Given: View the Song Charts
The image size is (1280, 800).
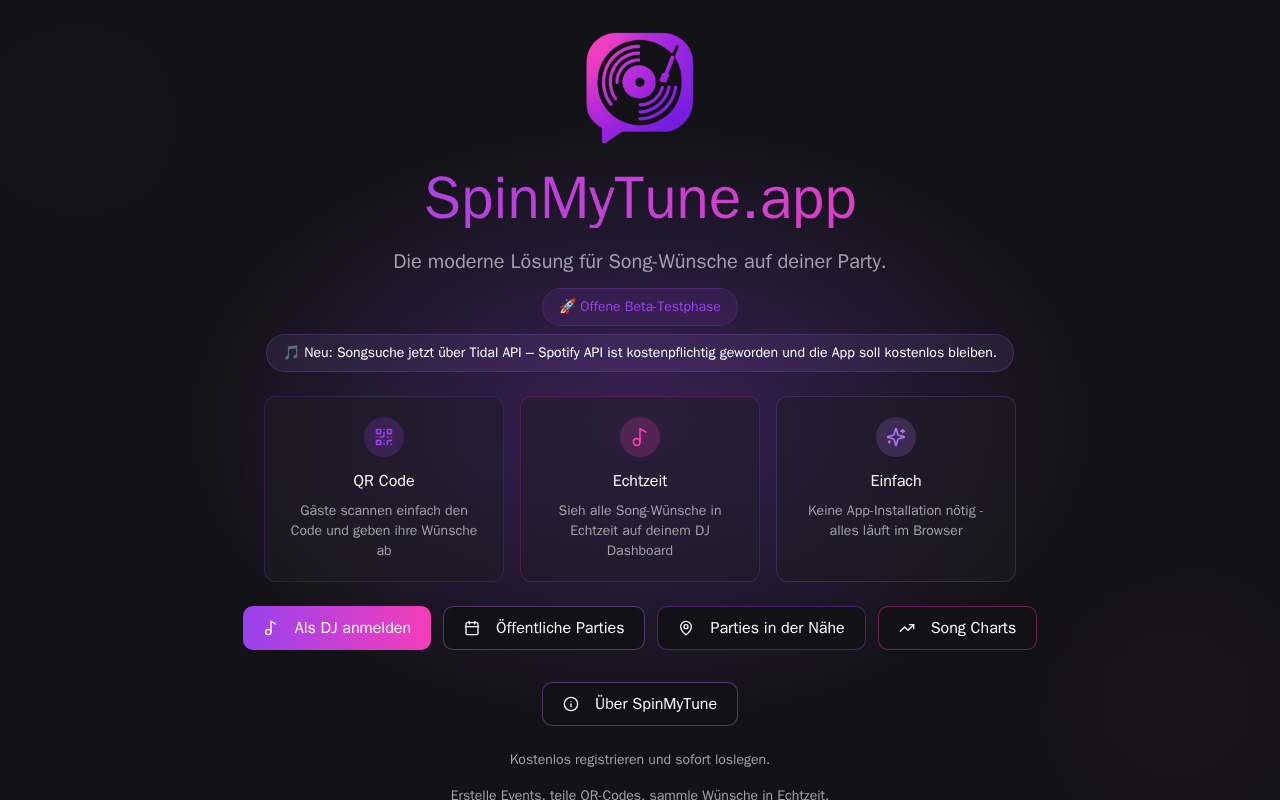Looking at the screenshot, I should [957, 628].
